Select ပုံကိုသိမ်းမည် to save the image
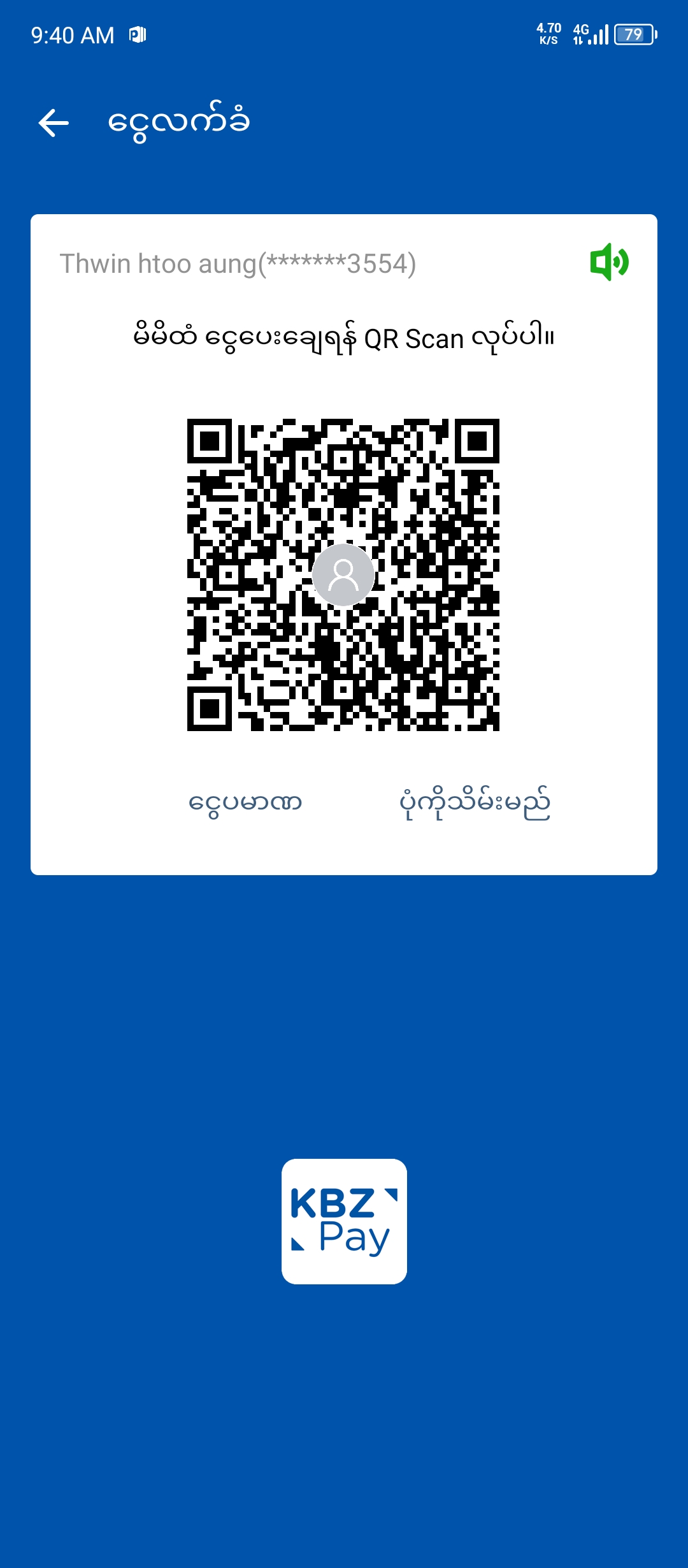Screen dimensions: 688x1568 tap(475, 802)
